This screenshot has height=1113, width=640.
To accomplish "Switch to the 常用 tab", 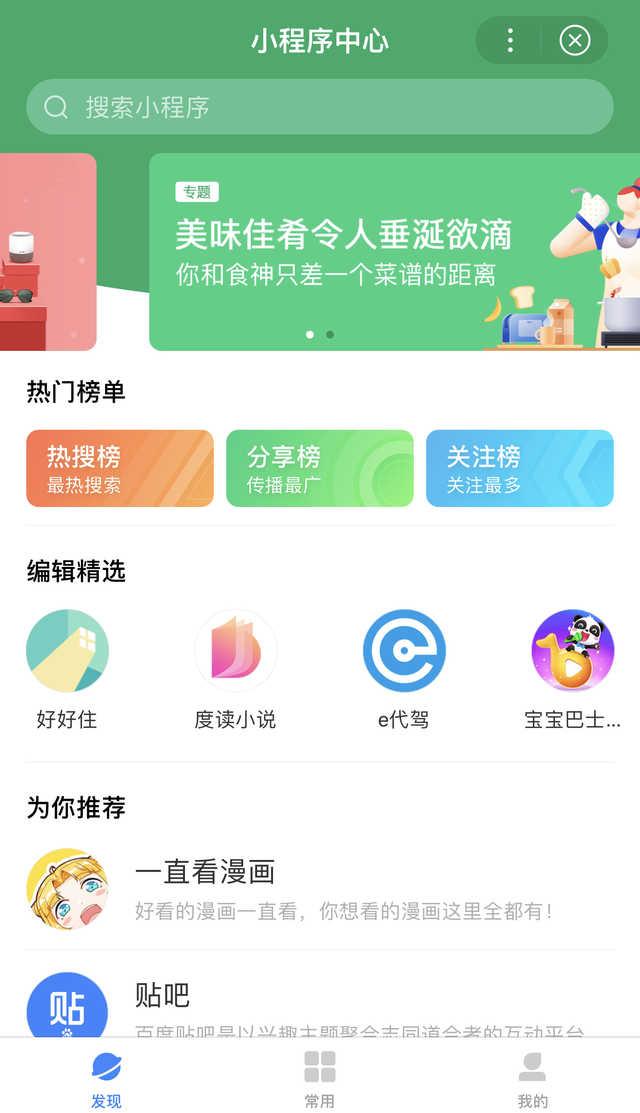I will tap(320, 1078).
